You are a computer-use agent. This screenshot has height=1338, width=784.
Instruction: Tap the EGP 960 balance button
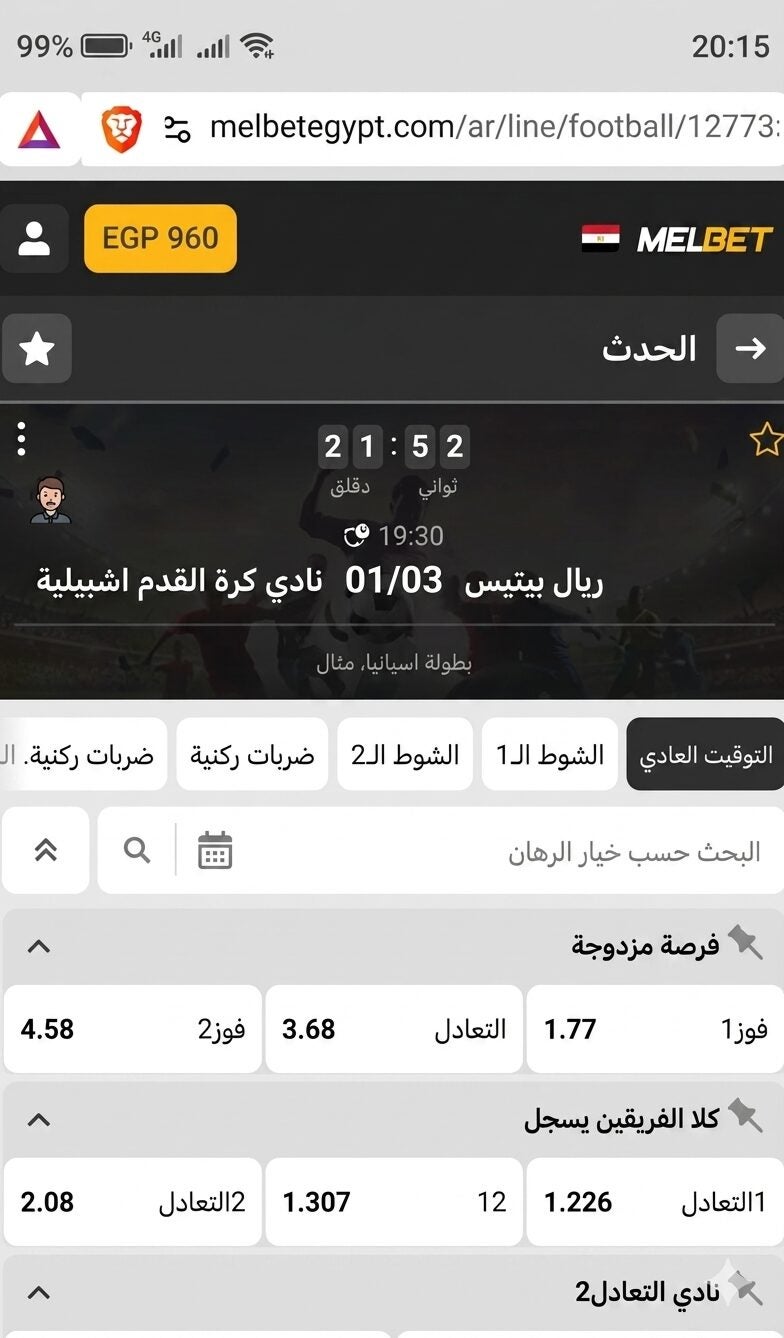pyautogui.click(x=160, y=239)
